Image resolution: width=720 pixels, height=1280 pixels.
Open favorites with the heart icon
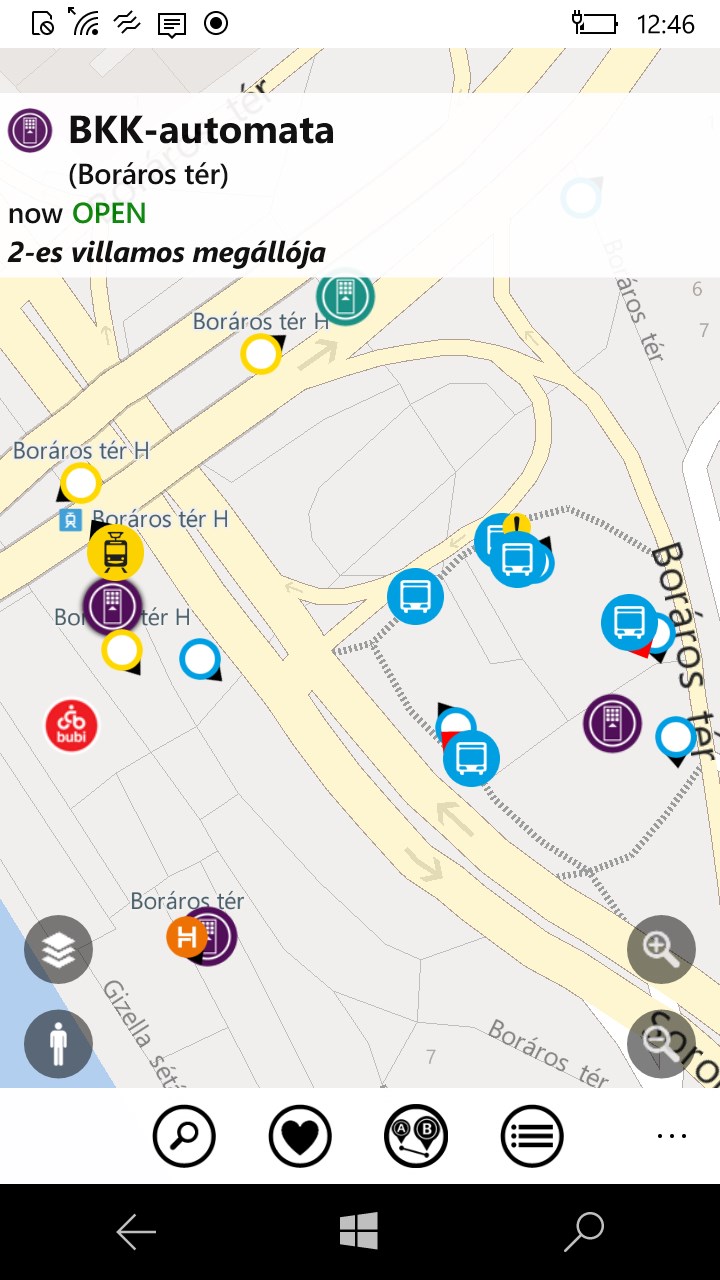coord(300,1136)
